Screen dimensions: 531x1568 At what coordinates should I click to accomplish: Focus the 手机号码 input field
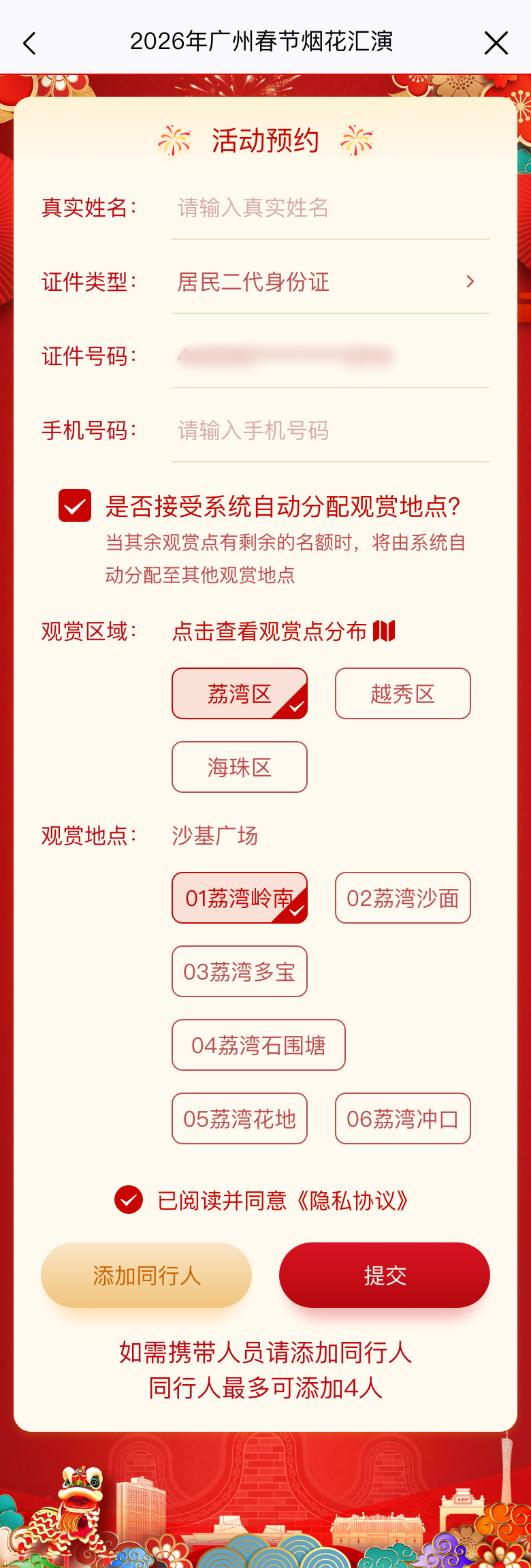(x=330, y=430)
